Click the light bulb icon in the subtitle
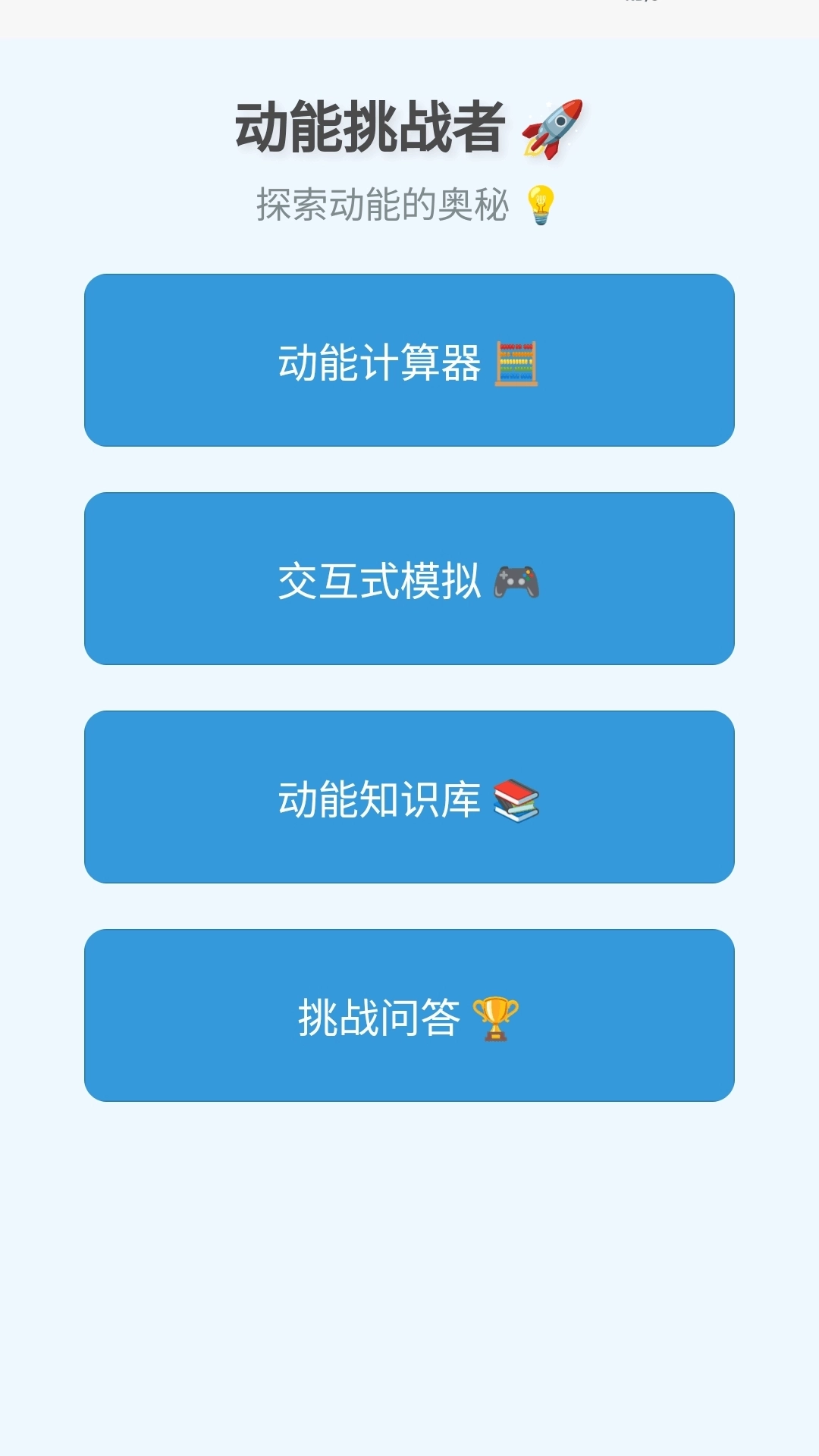Image resolution: width=819 pixels, height=1456 pixels. point(541,203)
